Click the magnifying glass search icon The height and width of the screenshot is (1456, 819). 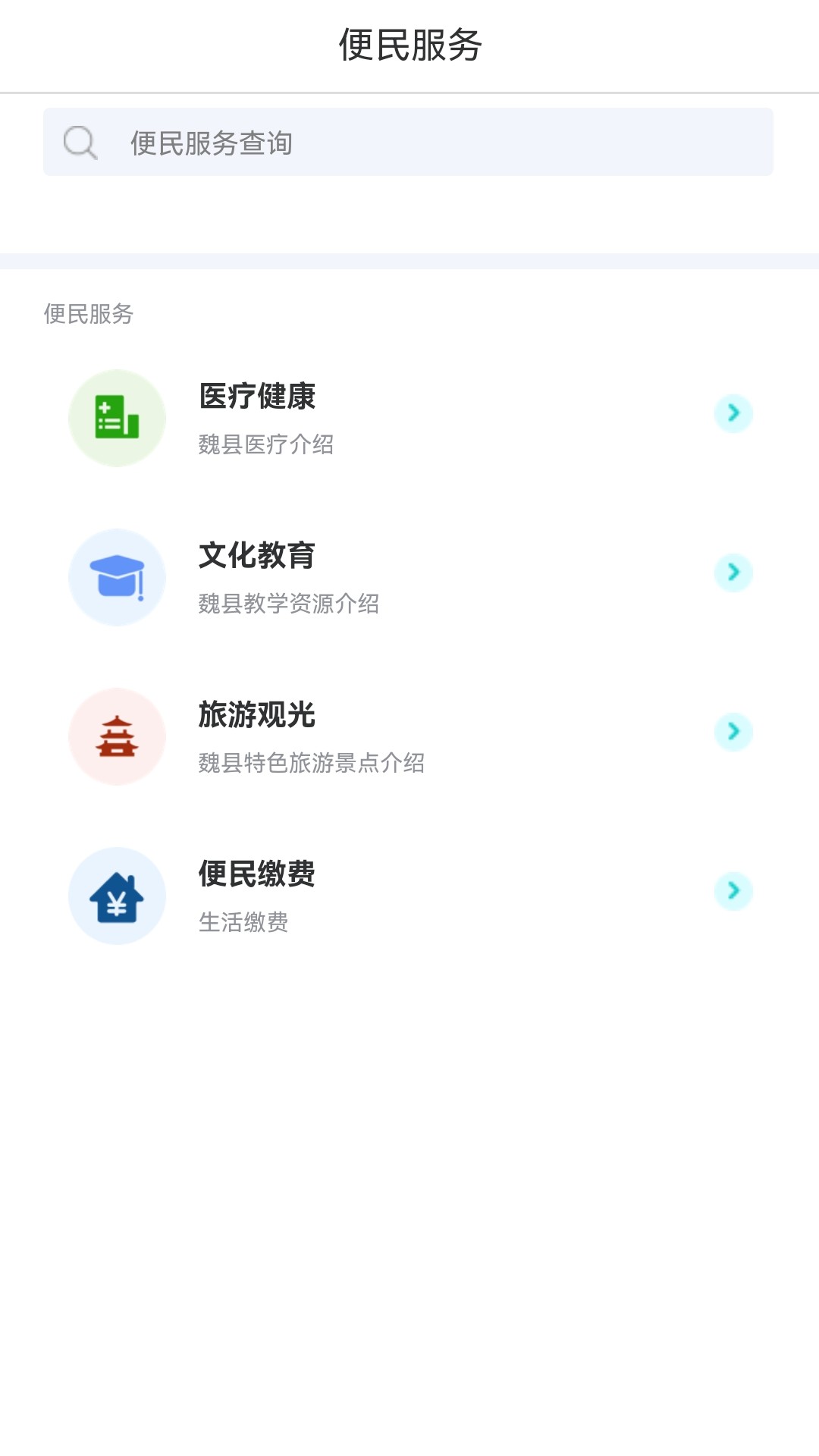coord(79,141)
